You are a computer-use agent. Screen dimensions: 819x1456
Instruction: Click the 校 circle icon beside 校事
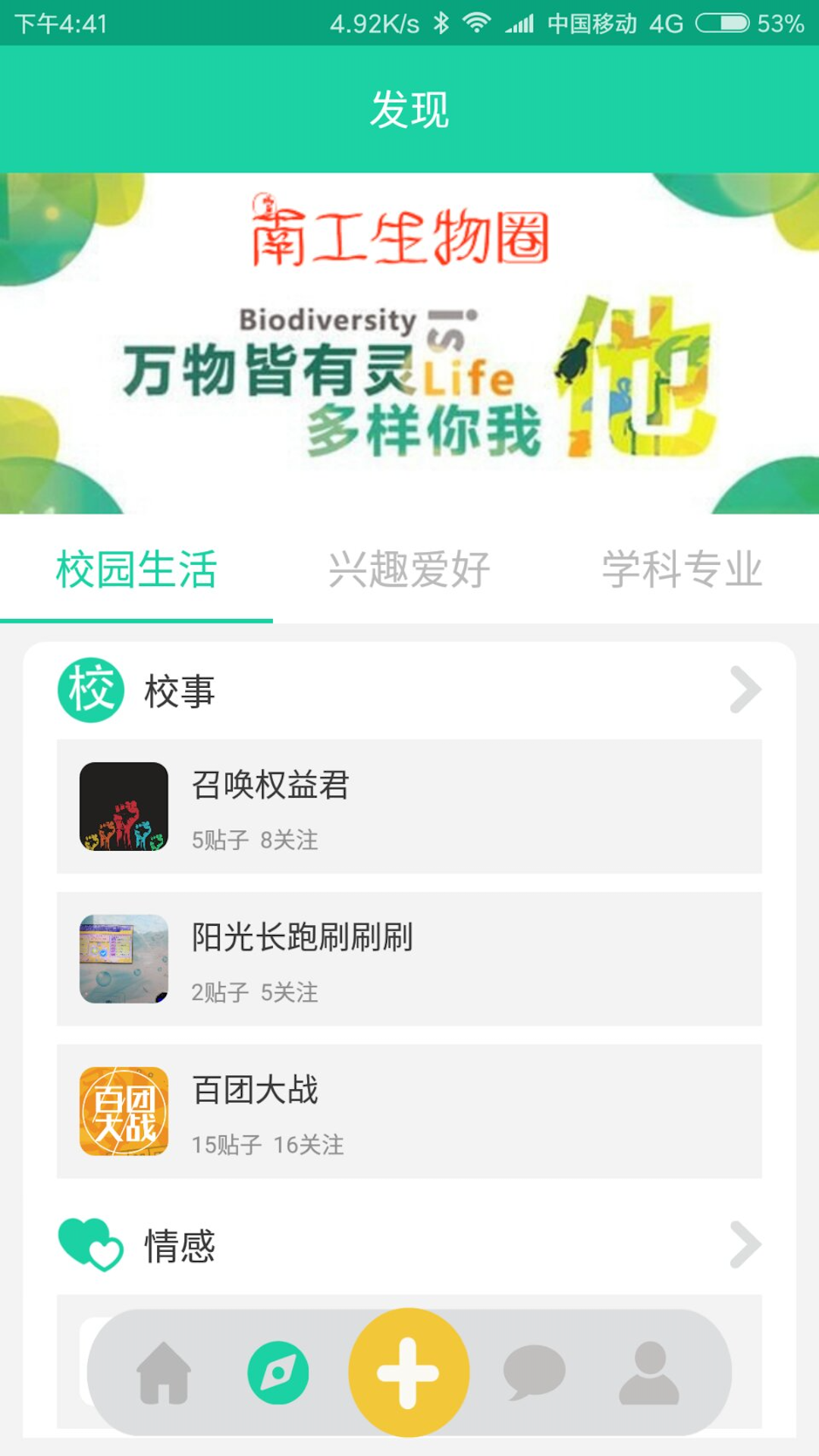point(89,689)
